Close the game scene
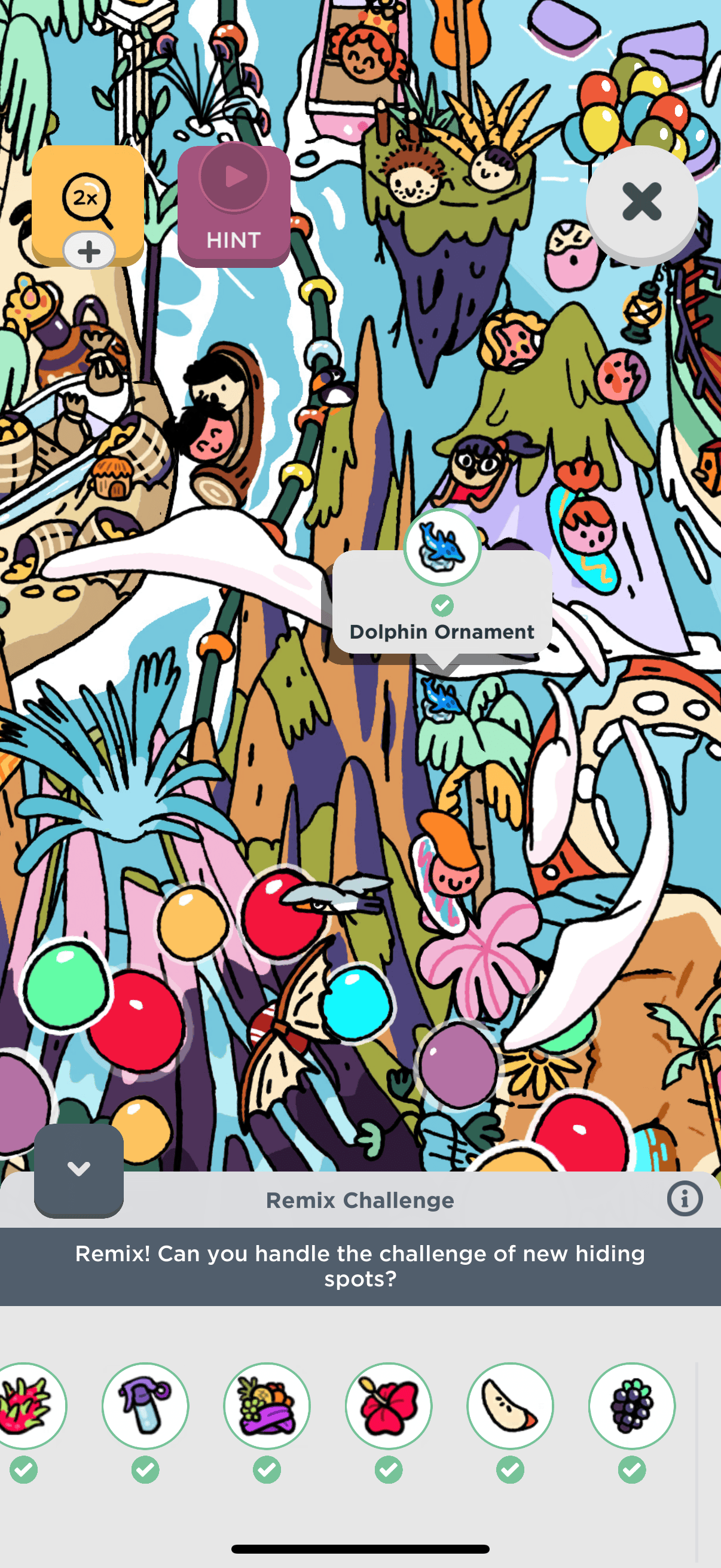The width and height of the screenshot is (721, 1568). click(641, 202)
